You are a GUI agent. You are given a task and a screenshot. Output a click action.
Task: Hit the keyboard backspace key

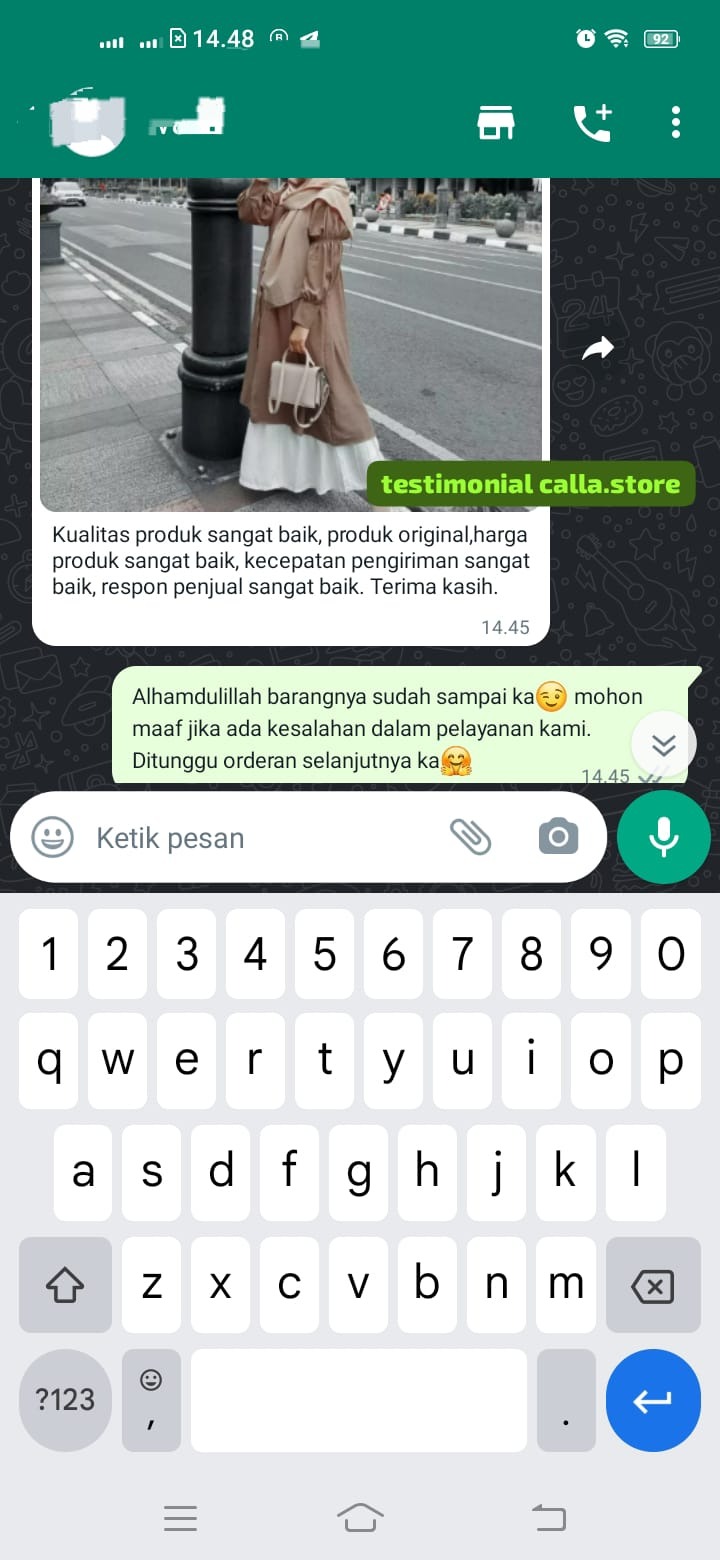tap(653, 1285)
